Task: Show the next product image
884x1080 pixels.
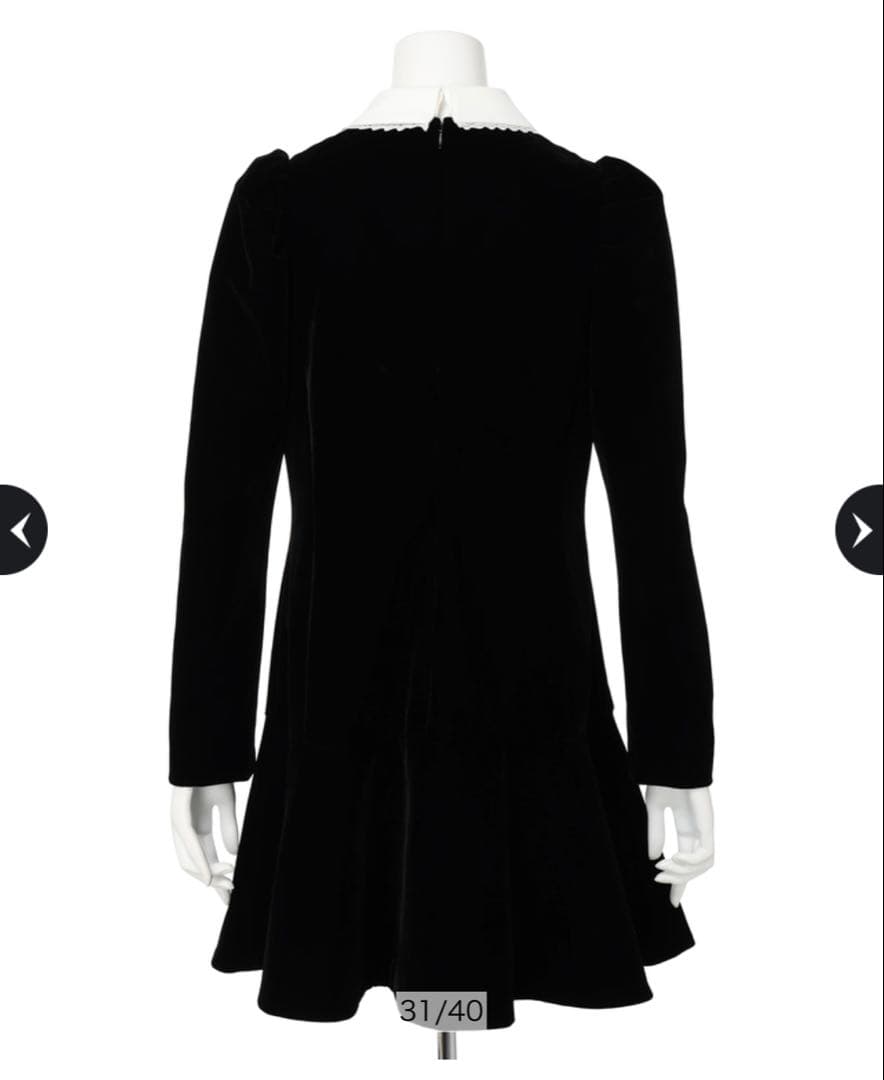Action: (x=861, y=529)
